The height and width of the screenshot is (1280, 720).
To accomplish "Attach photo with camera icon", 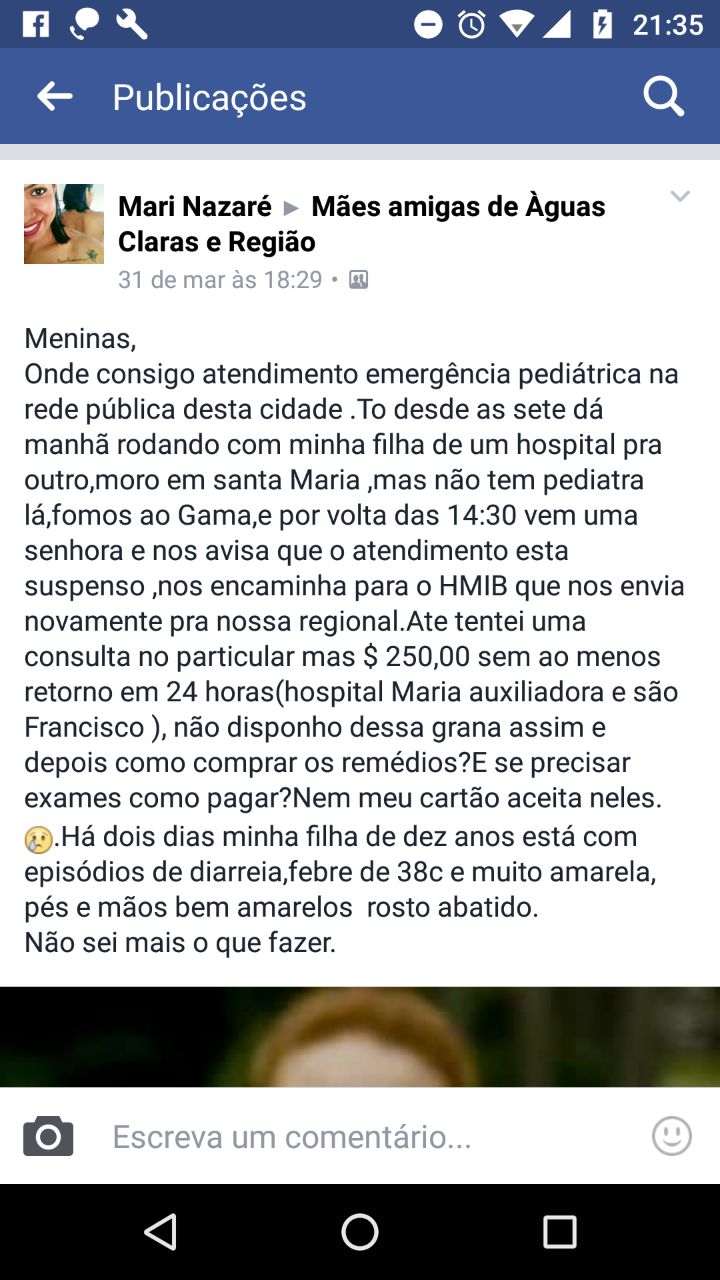I will click(x=48, y=1137).
